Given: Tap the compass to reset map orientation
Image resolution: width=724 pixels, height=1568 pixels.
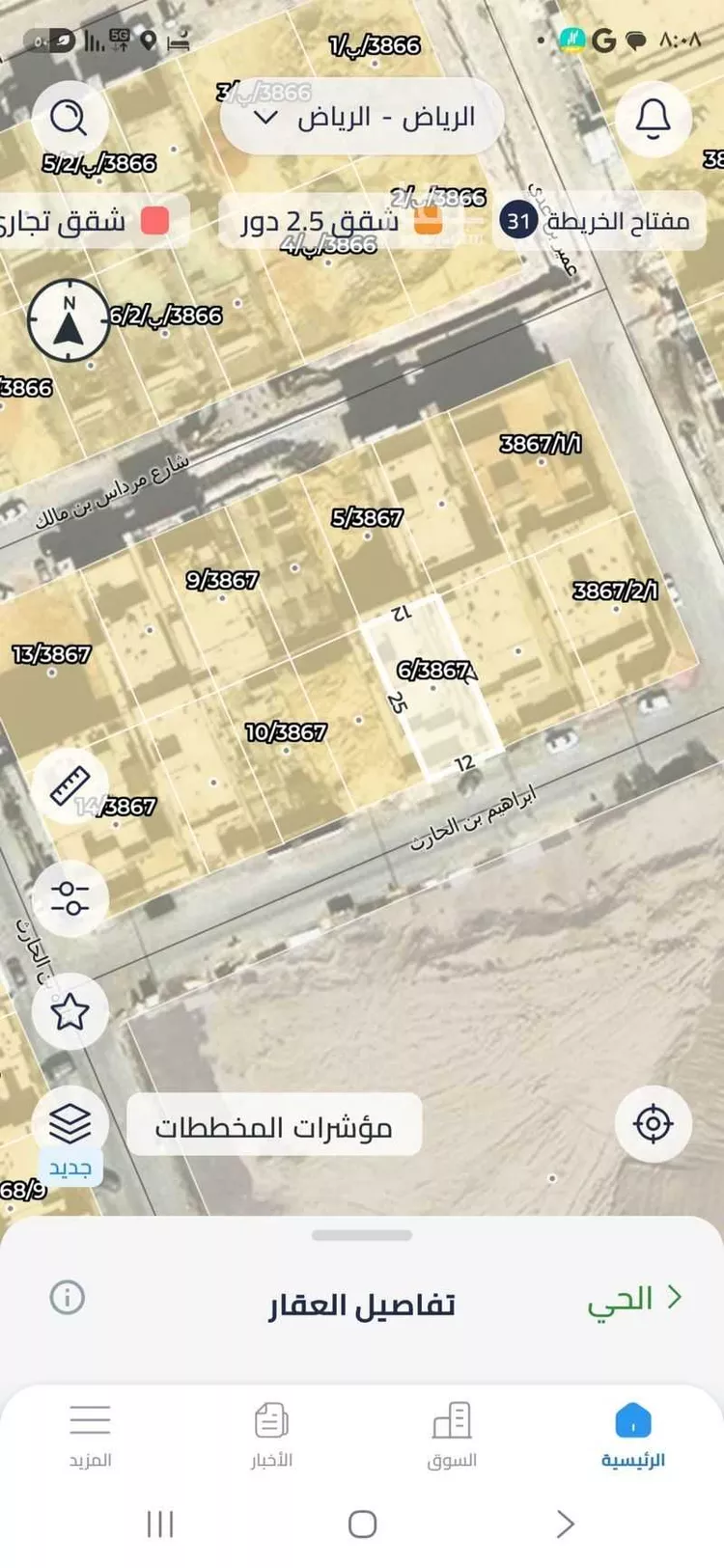Looking at the screenshot, I should pos(68,318).
